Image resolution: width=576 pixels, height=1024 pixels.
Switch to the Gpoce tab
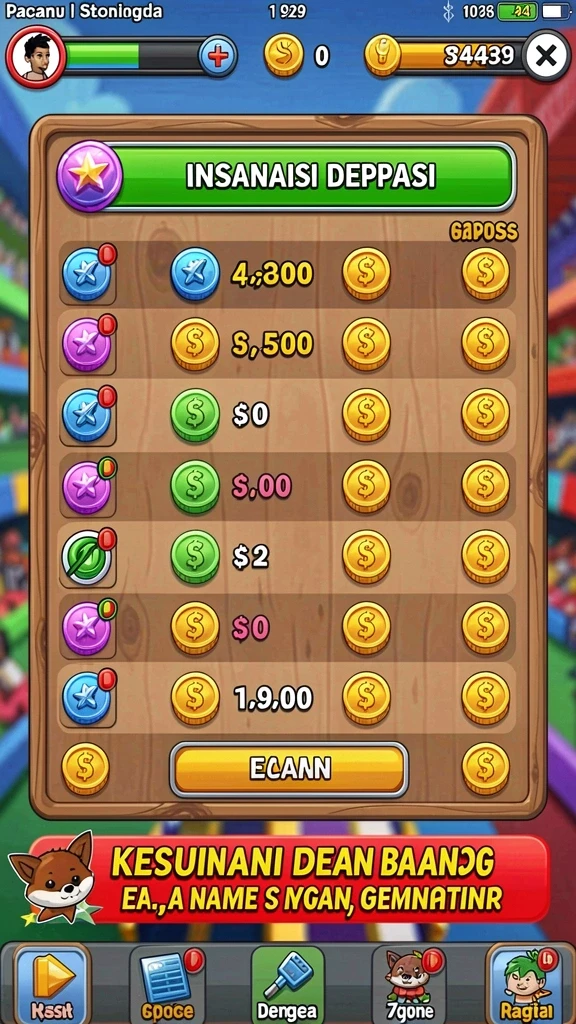166,984
